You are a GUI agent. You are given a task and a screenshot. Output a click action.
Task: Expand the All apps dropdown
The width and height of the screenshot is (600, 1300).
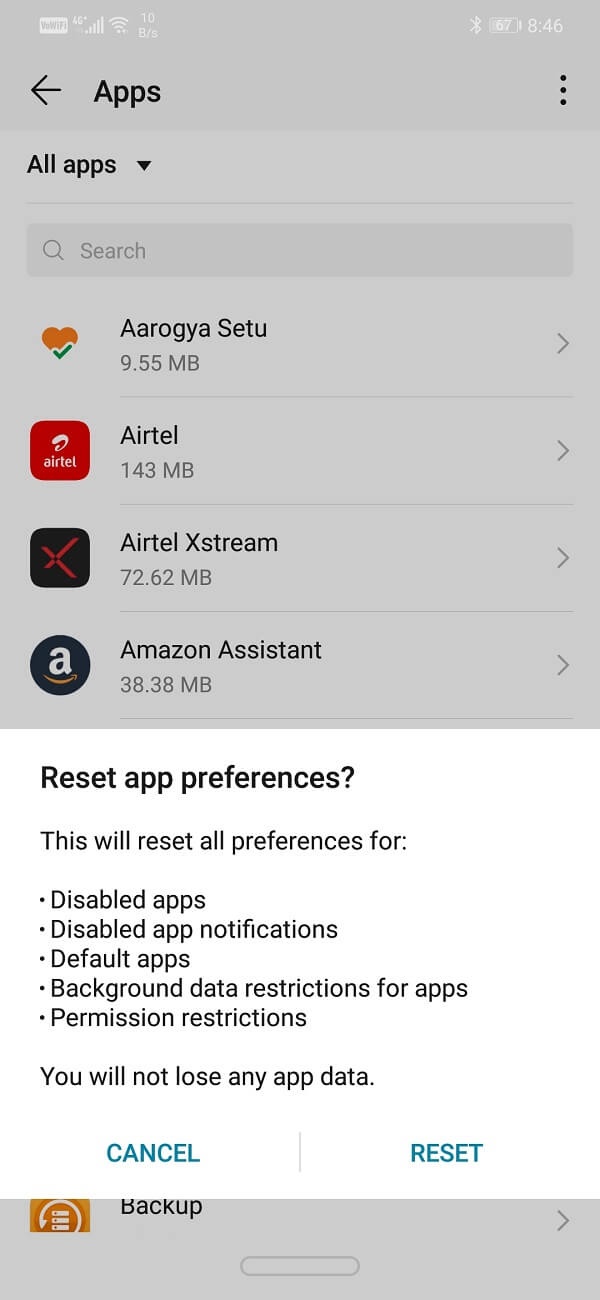[x=89, y=165]
